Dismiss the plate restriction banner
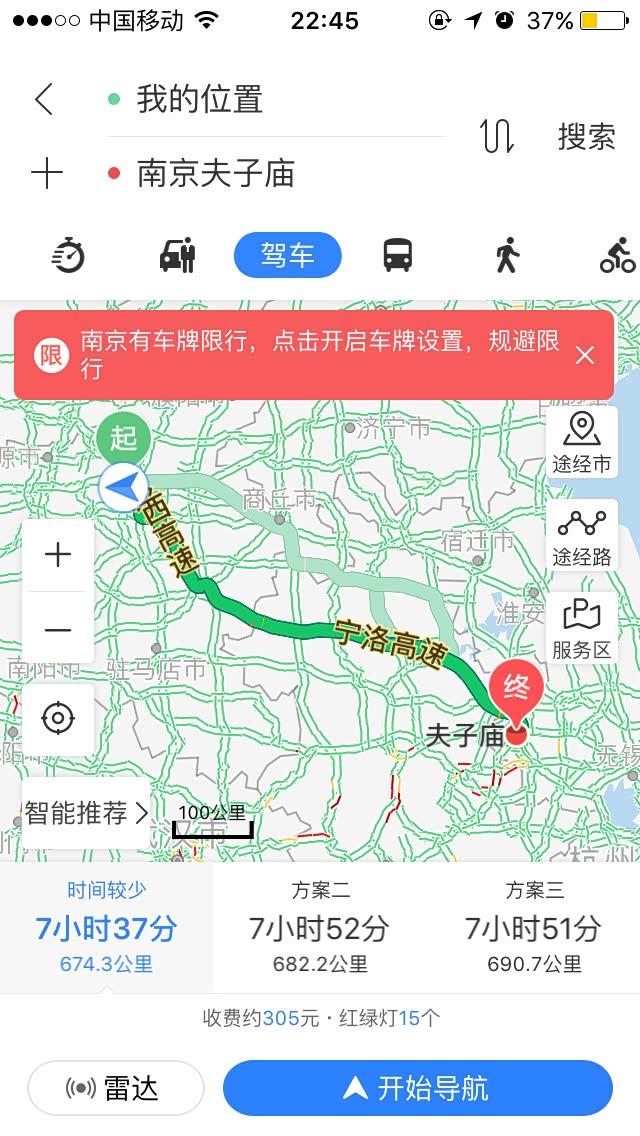This screenshot has width=640, height=1136. pyautogui.click(x=585, y=355)
